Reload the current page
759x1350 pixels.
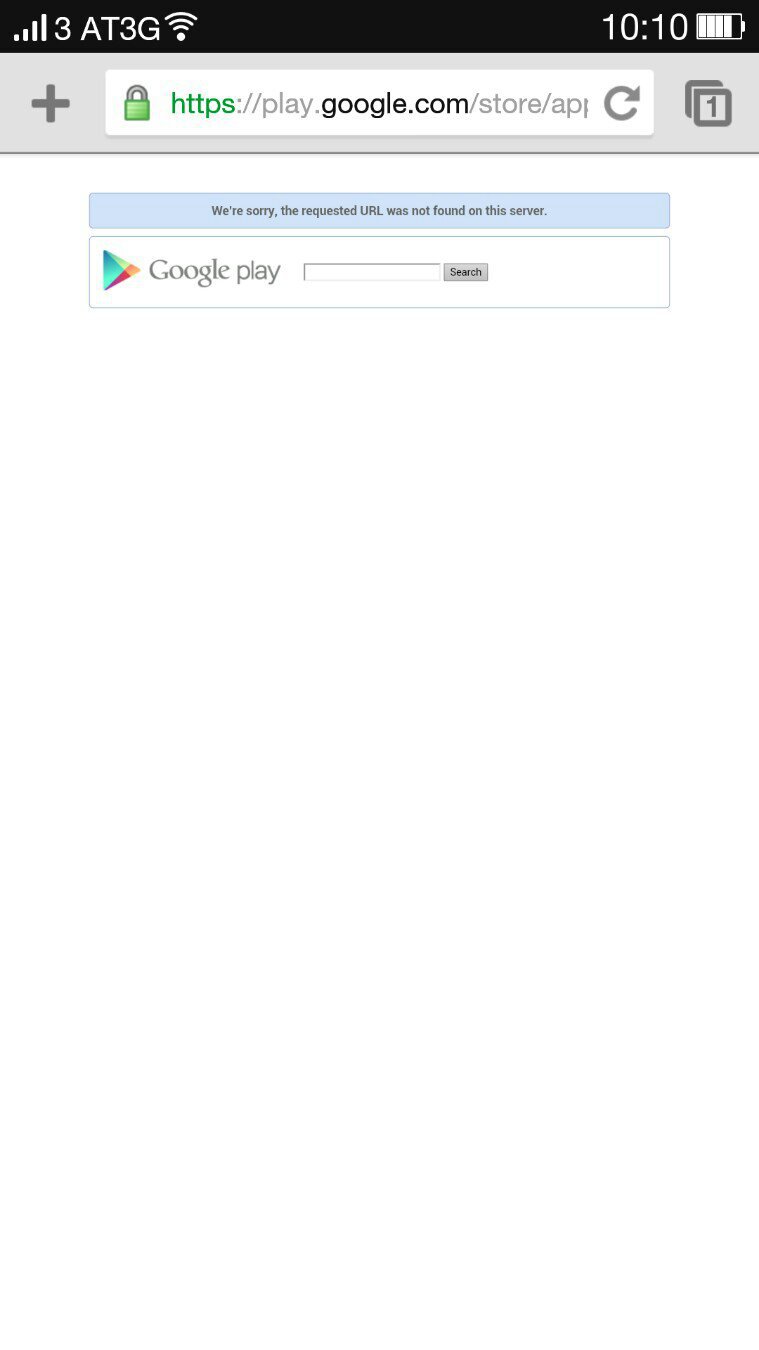tap(621, 103)
